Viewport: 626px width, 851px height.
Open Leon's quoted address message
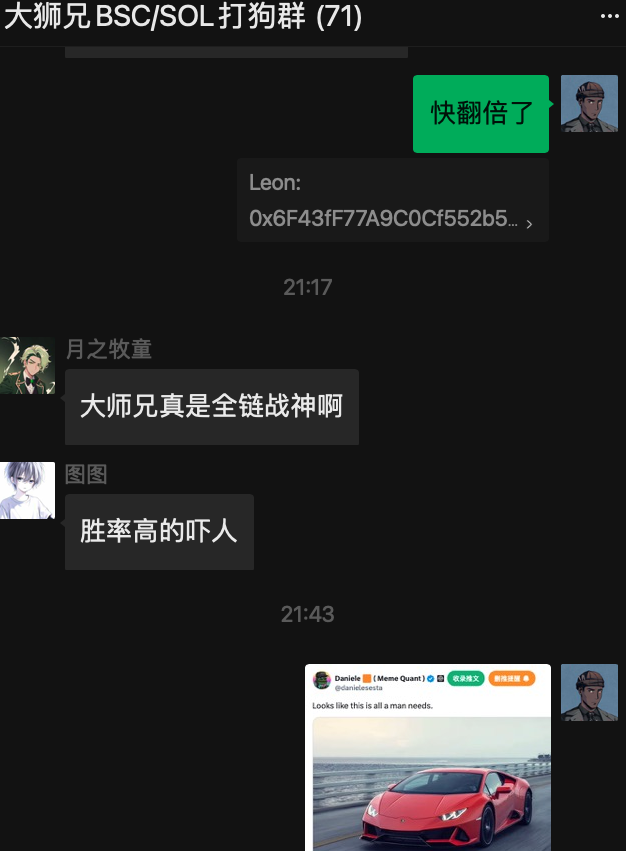(392, 200)
